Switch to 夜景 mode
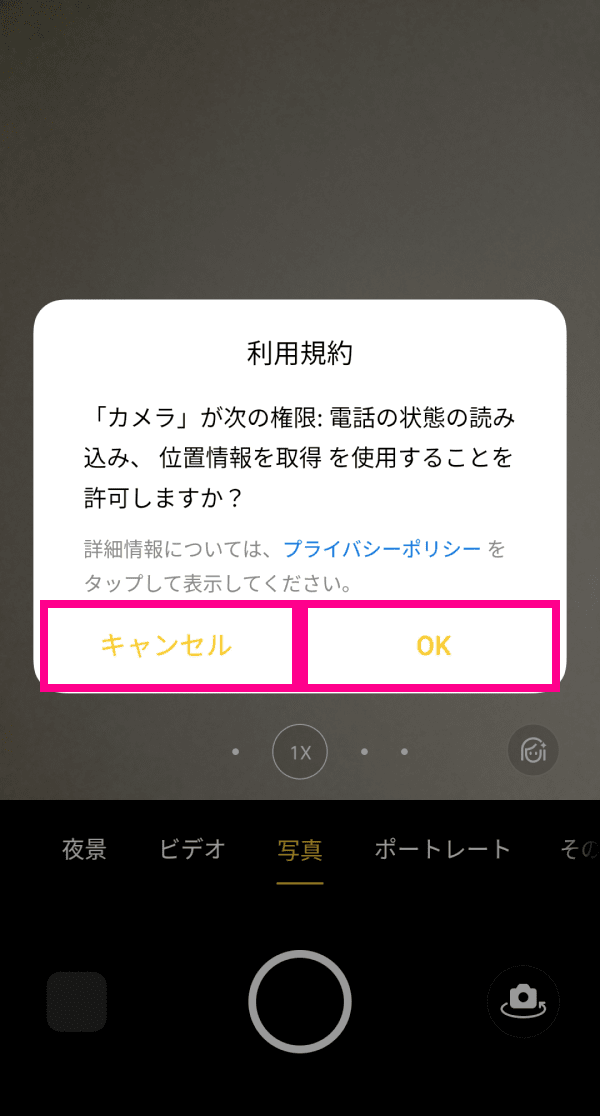 coord(84,850)
